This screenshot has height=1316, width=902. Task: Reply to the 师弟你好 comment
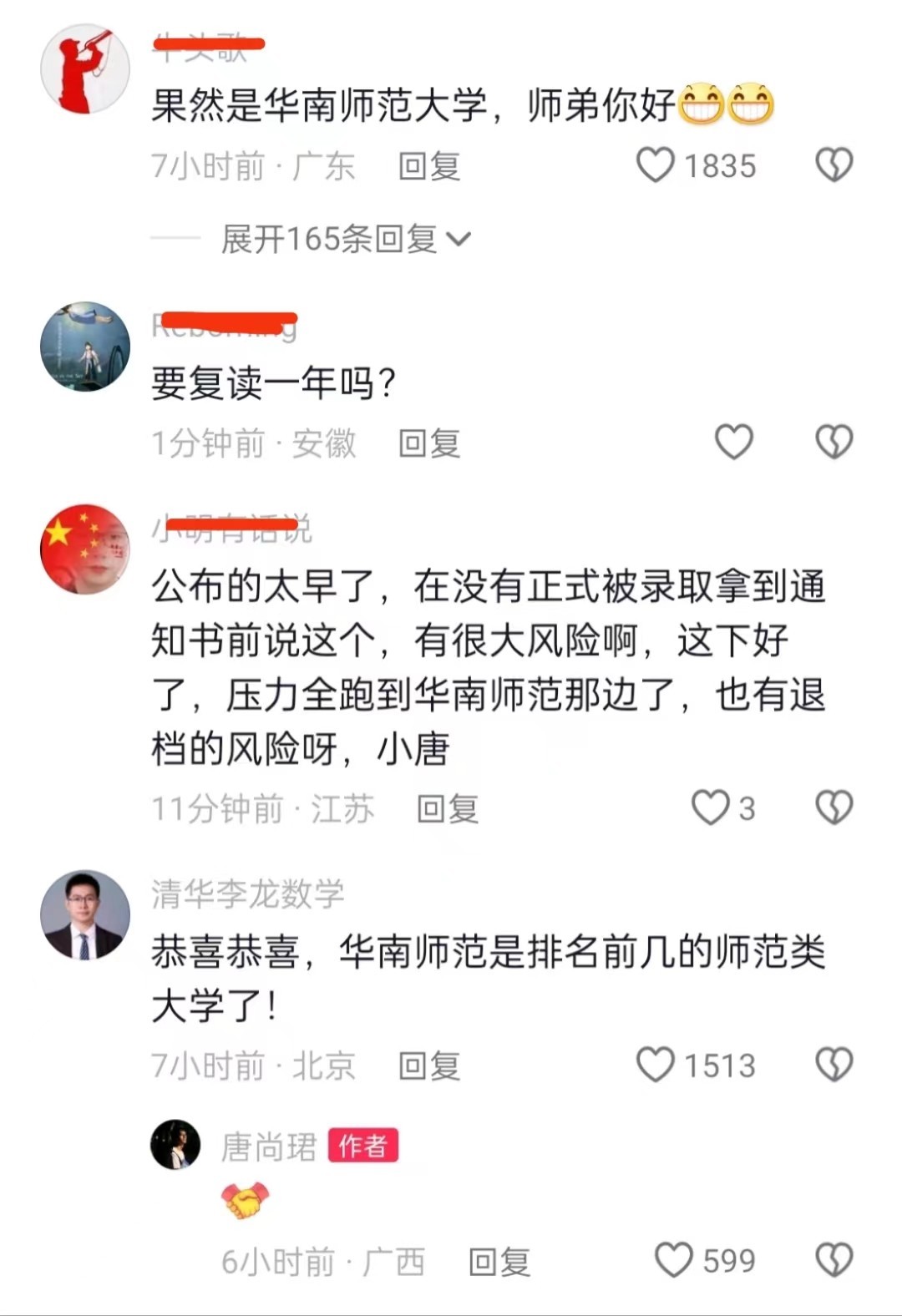(x=428, y=166)
